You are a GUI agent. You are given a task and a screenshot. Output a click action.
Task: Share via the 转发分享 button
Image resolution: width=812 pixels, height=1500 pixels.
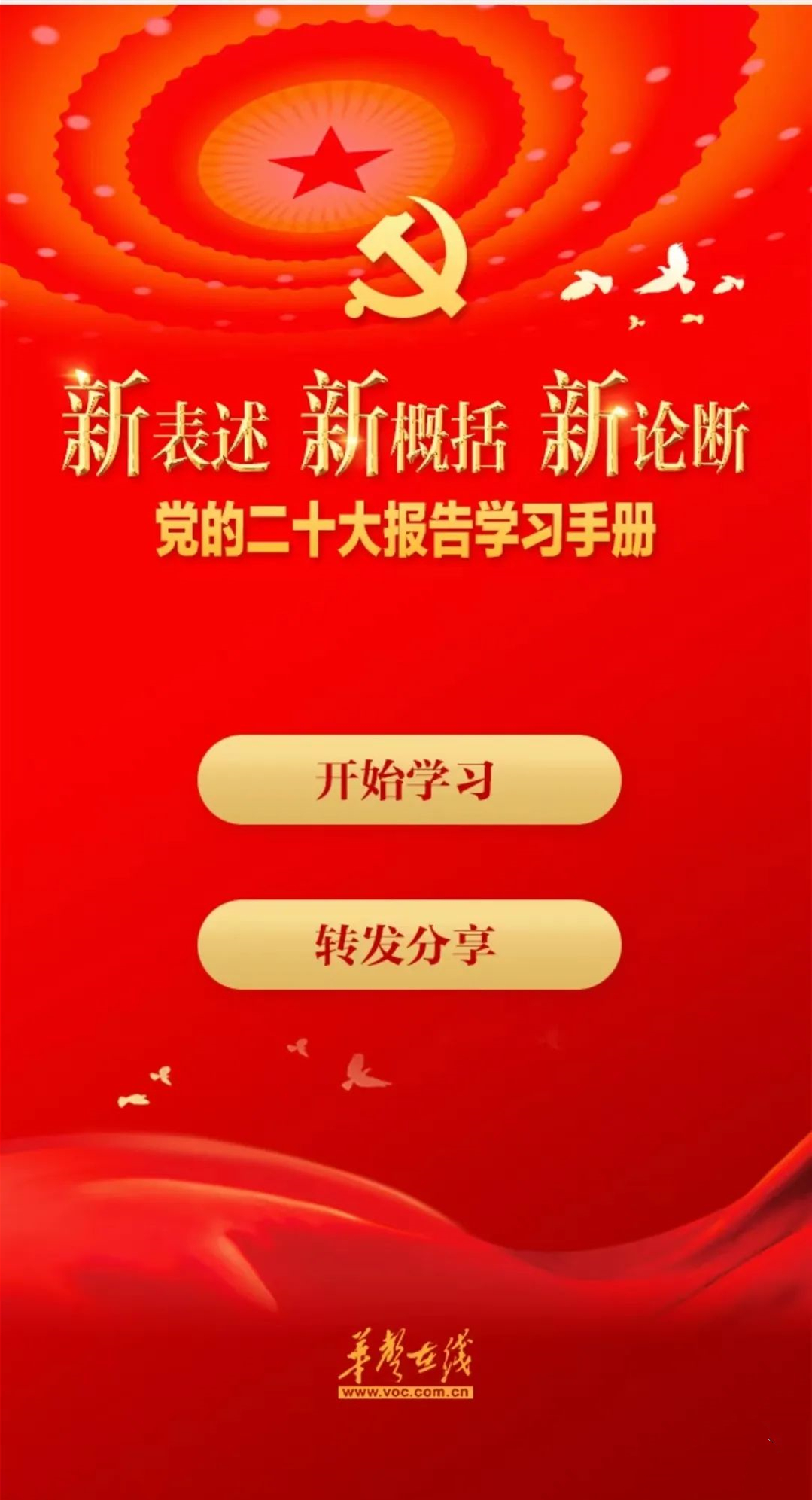pos(409,945)
